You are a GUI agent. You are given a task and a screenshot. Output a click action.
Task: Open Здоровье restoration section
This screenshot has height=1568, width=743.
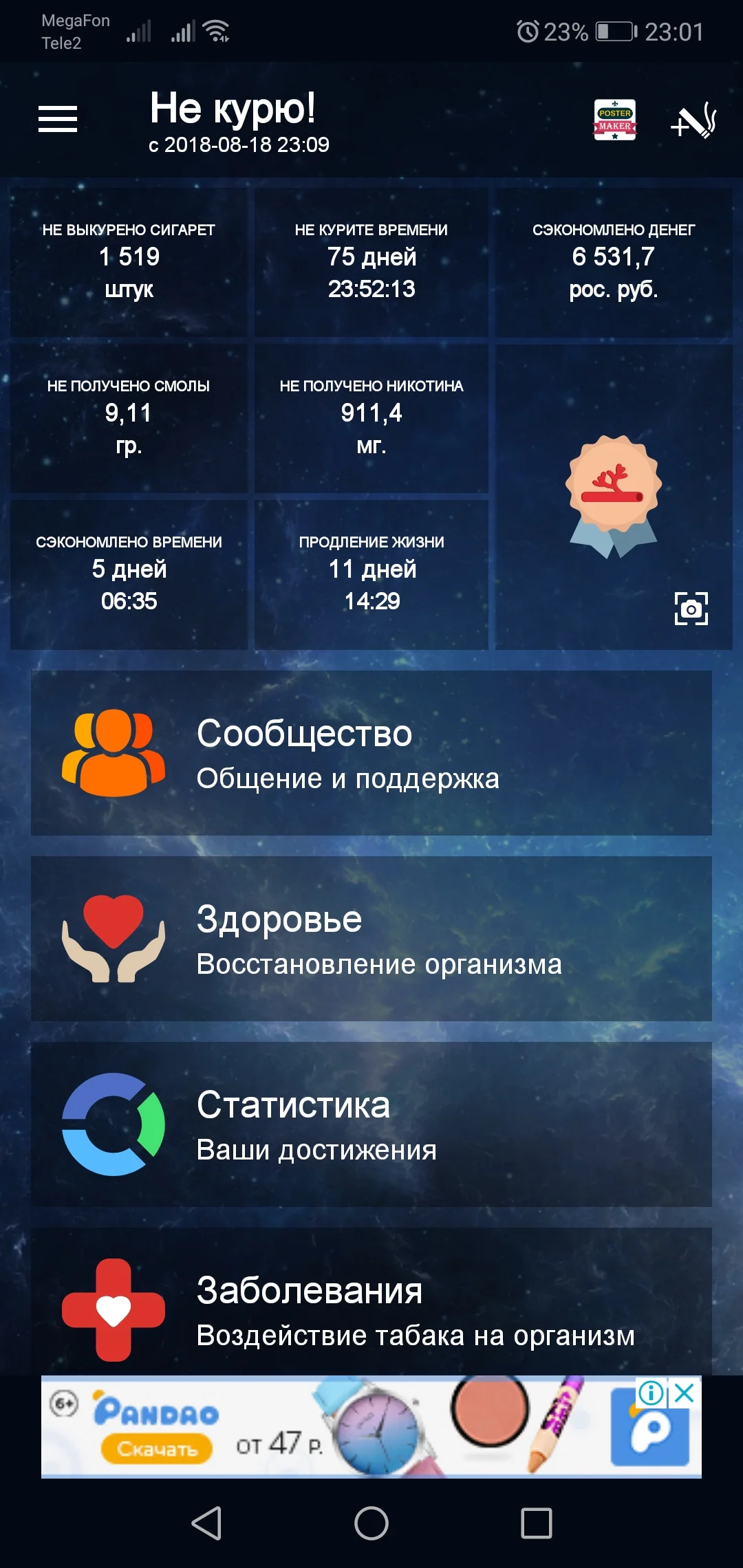coord(371,937)
